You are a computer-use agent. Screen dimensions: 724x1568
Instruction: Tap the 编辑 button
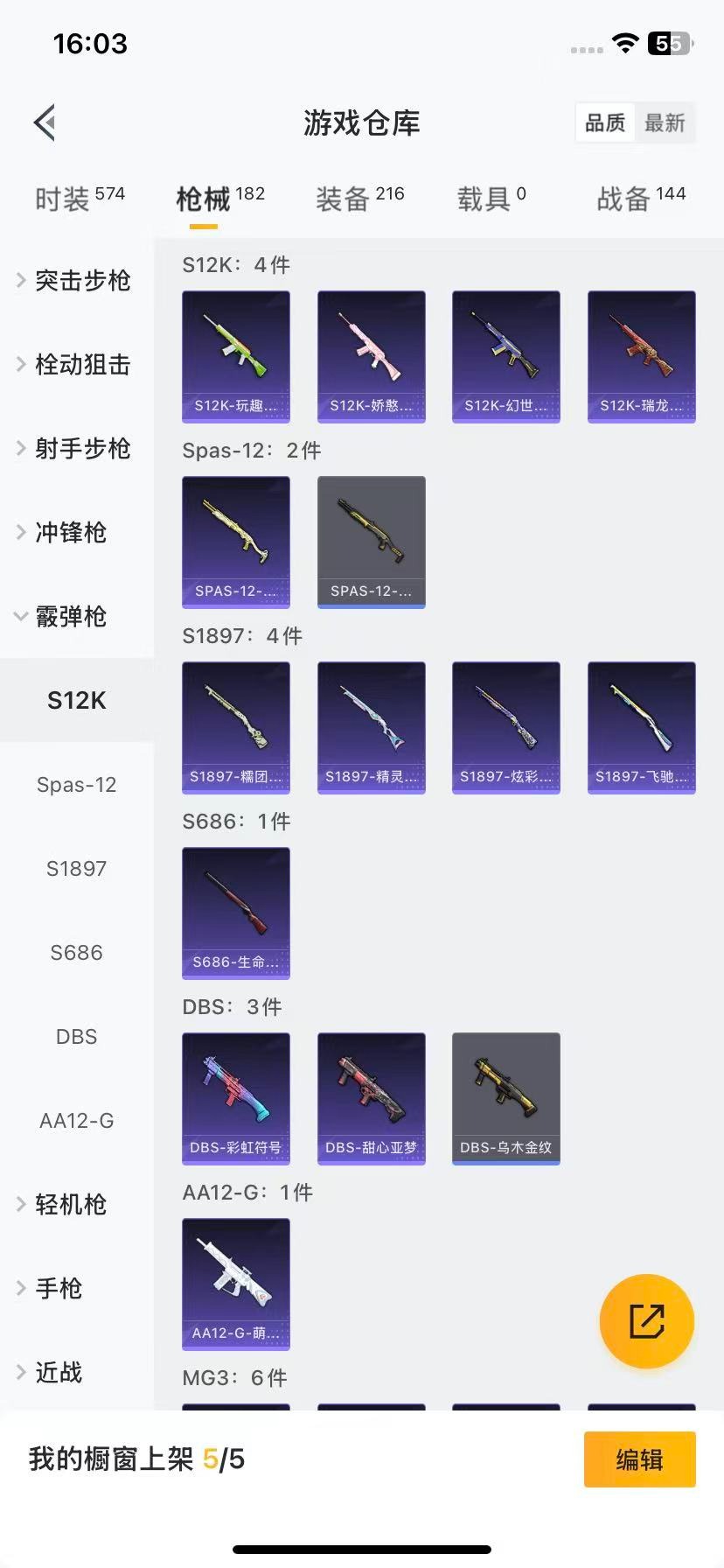[639, 1459]
